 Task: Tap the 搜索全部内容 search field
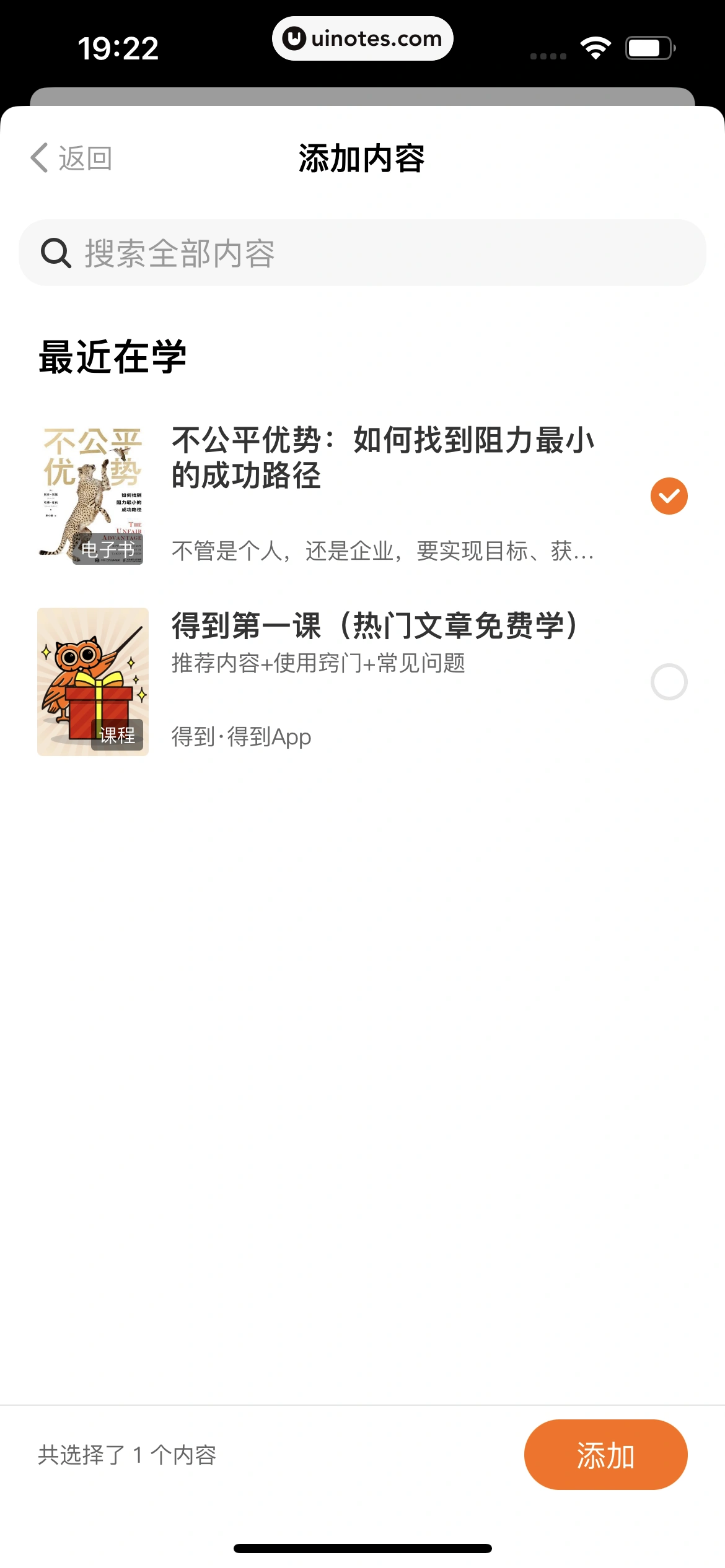click(362, 253)
